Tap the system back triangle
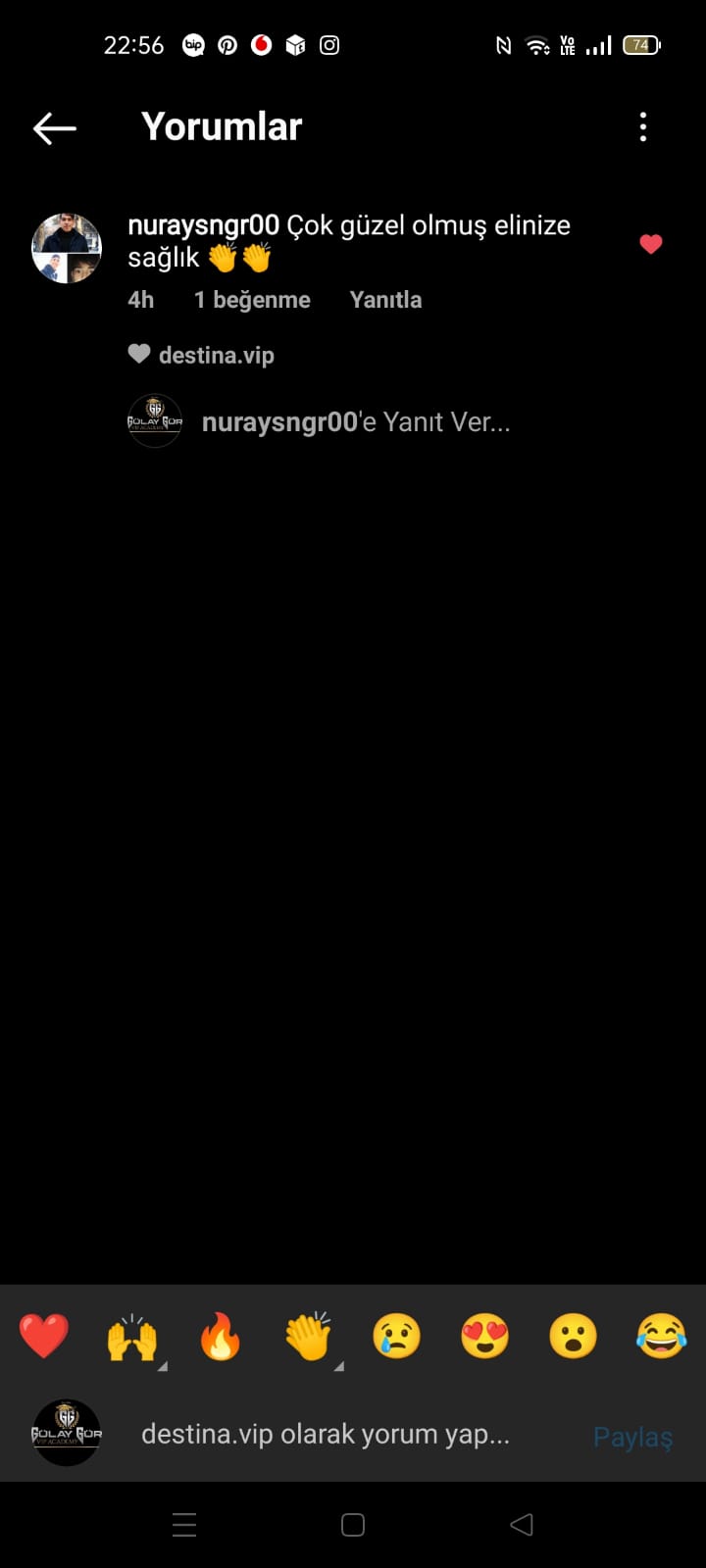 point(522,1525)
